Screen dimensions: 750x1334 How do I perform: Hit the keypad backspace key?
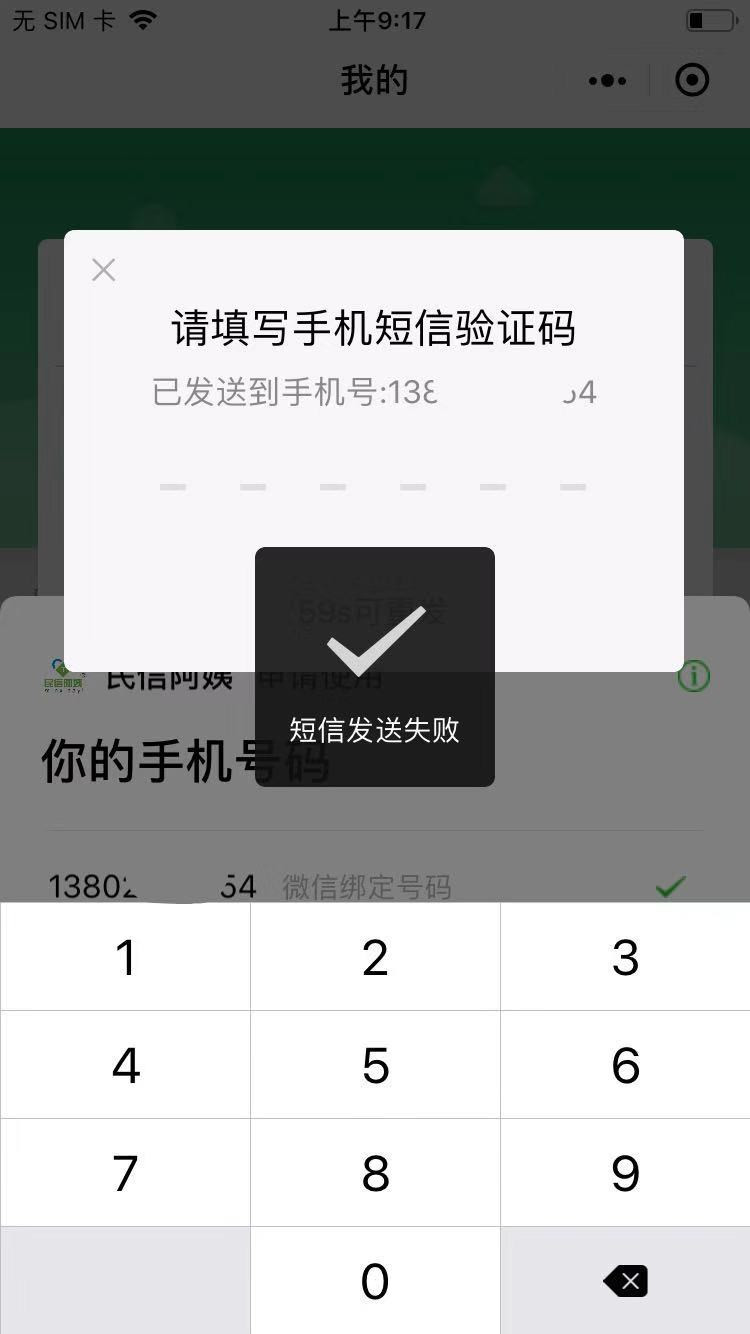[625, 1281]
